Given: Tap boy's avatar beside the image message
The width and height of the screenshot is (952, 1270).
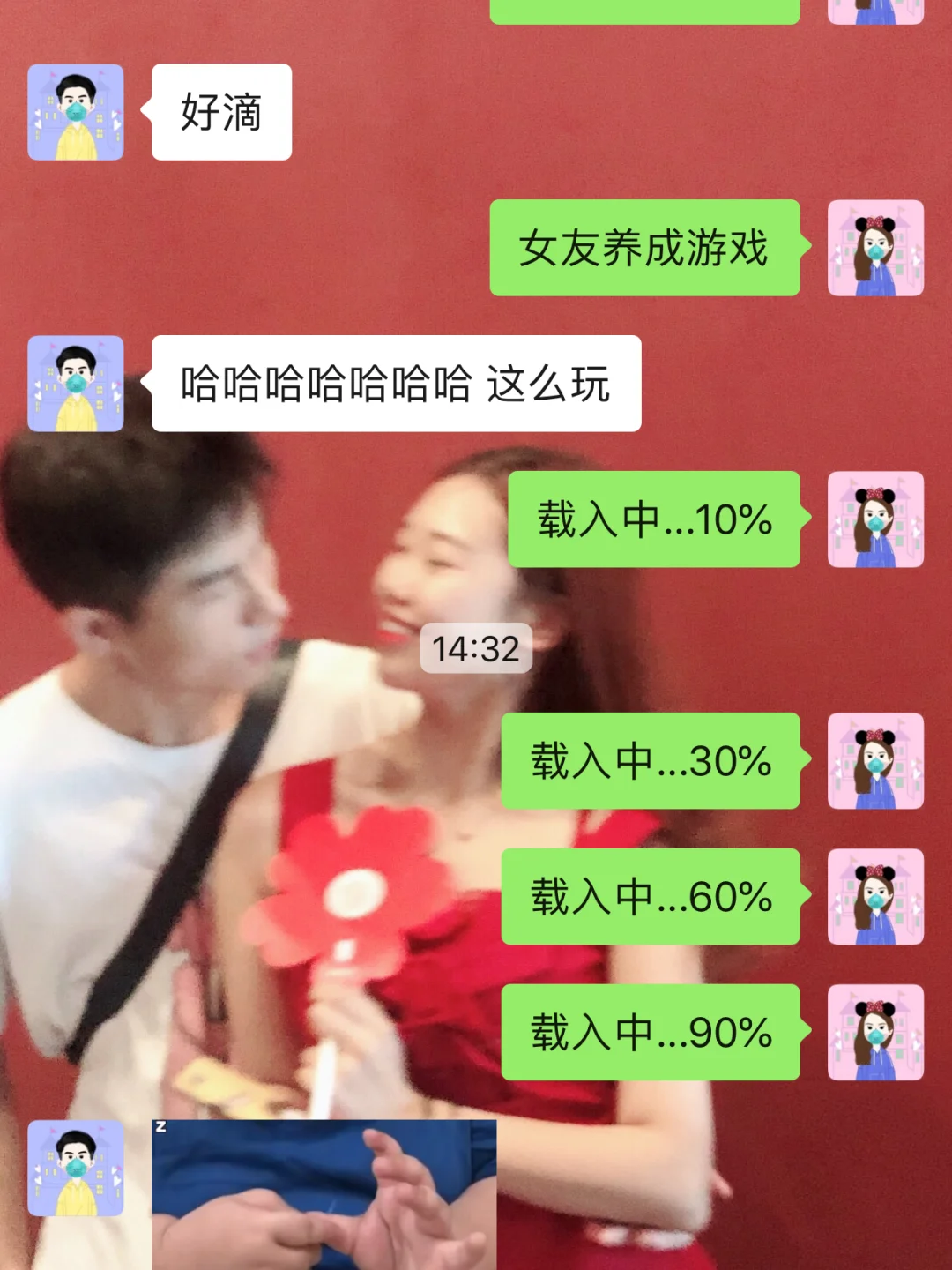Looking at the screenshot, I should (x=76, y=1169).
